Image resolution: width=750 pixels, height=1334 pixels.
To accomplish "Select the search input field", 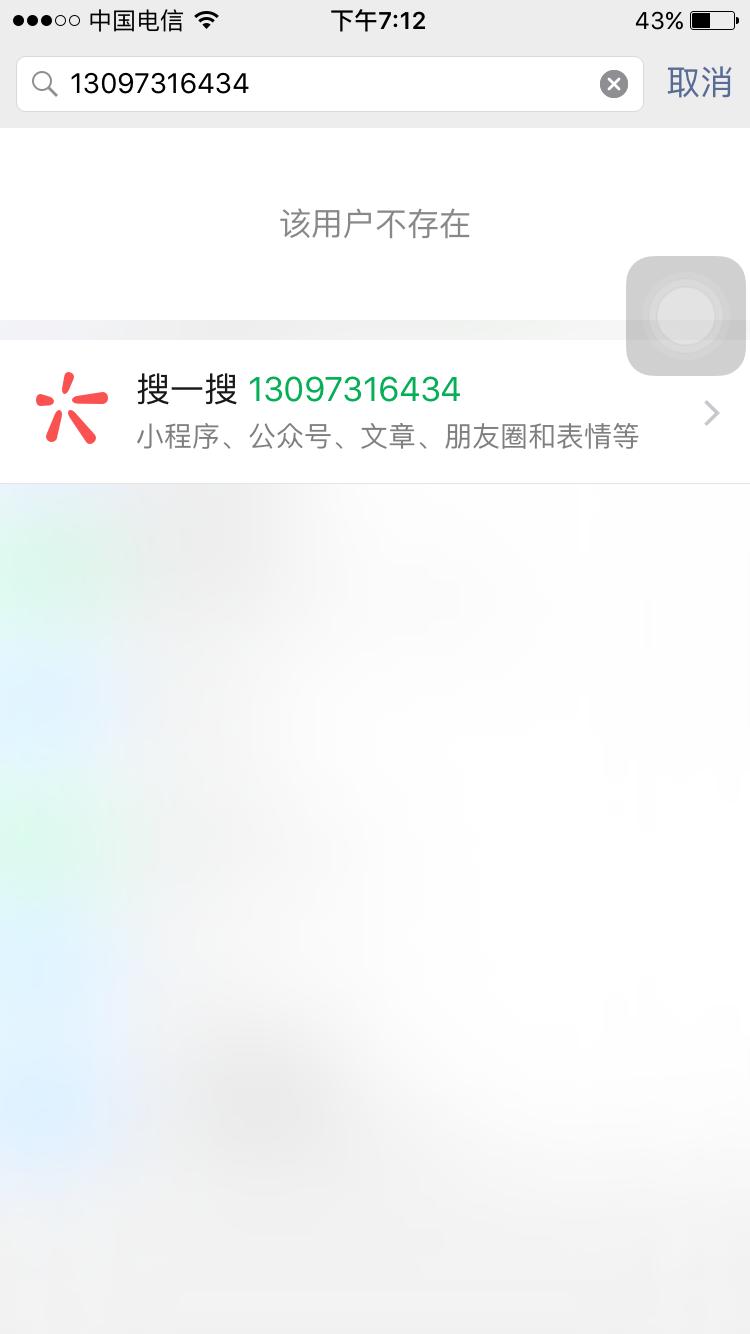I will 300,83.
